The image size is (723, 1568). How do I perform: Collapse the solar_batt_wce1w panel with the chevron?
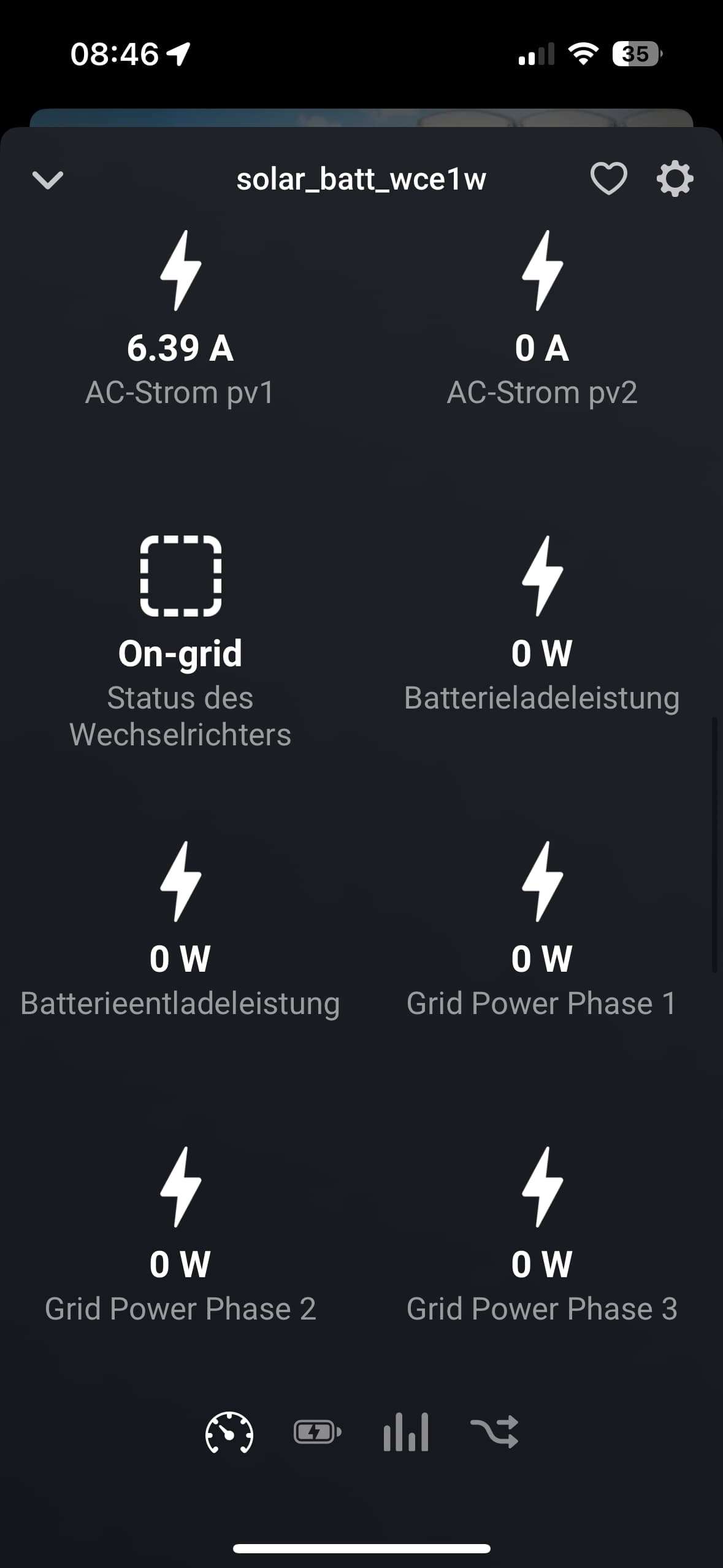click(x=47, y=180)
